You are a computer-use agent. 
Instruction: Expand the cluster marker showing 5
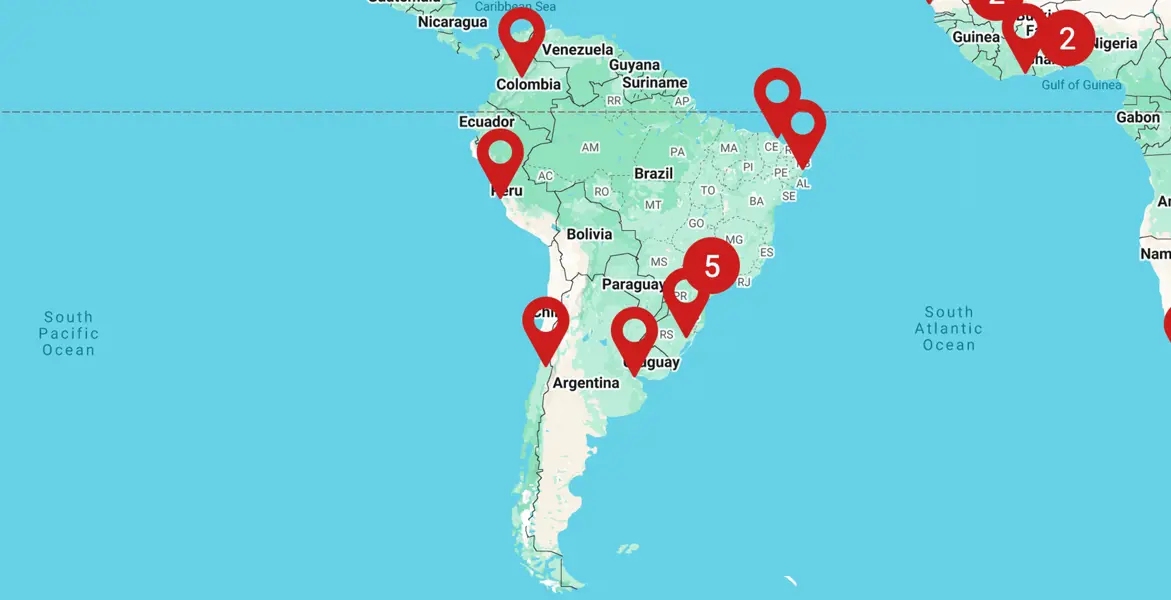711,266
